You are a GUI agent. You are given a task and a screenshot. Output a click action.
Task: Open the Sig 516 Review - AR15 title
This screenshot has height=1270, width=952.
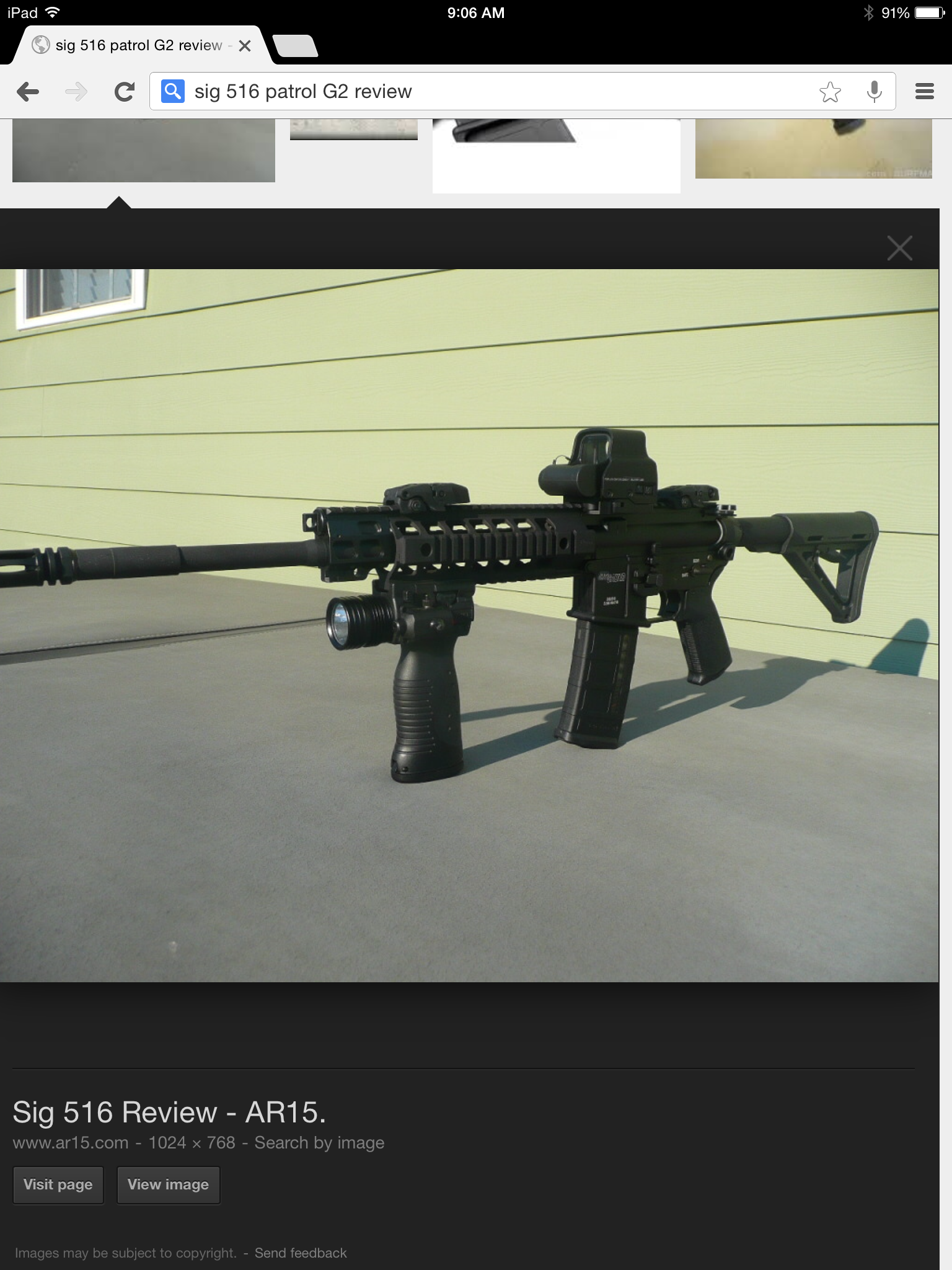pyautogui.click(x=169, y=1112)
